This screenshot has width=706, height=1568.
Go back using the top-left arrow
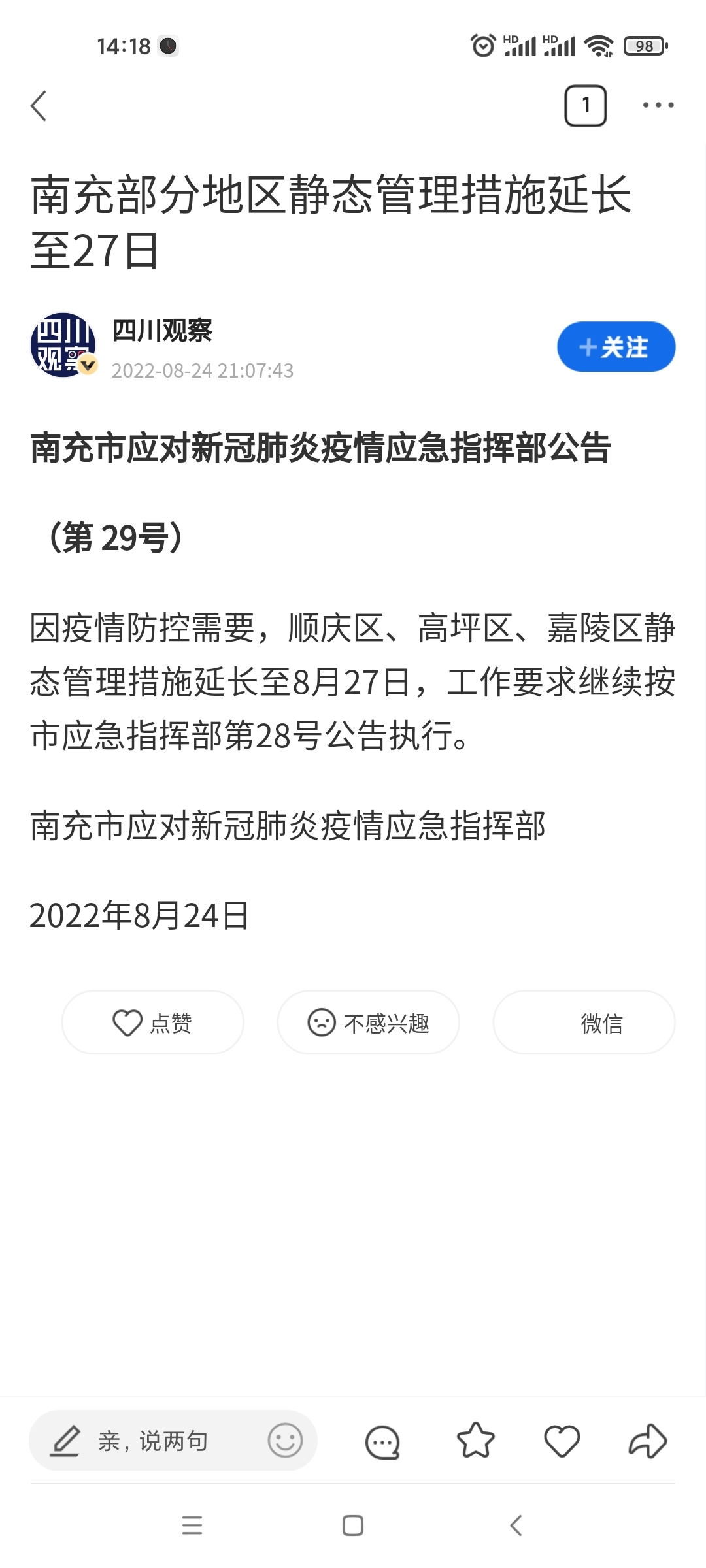pos(39,106)
